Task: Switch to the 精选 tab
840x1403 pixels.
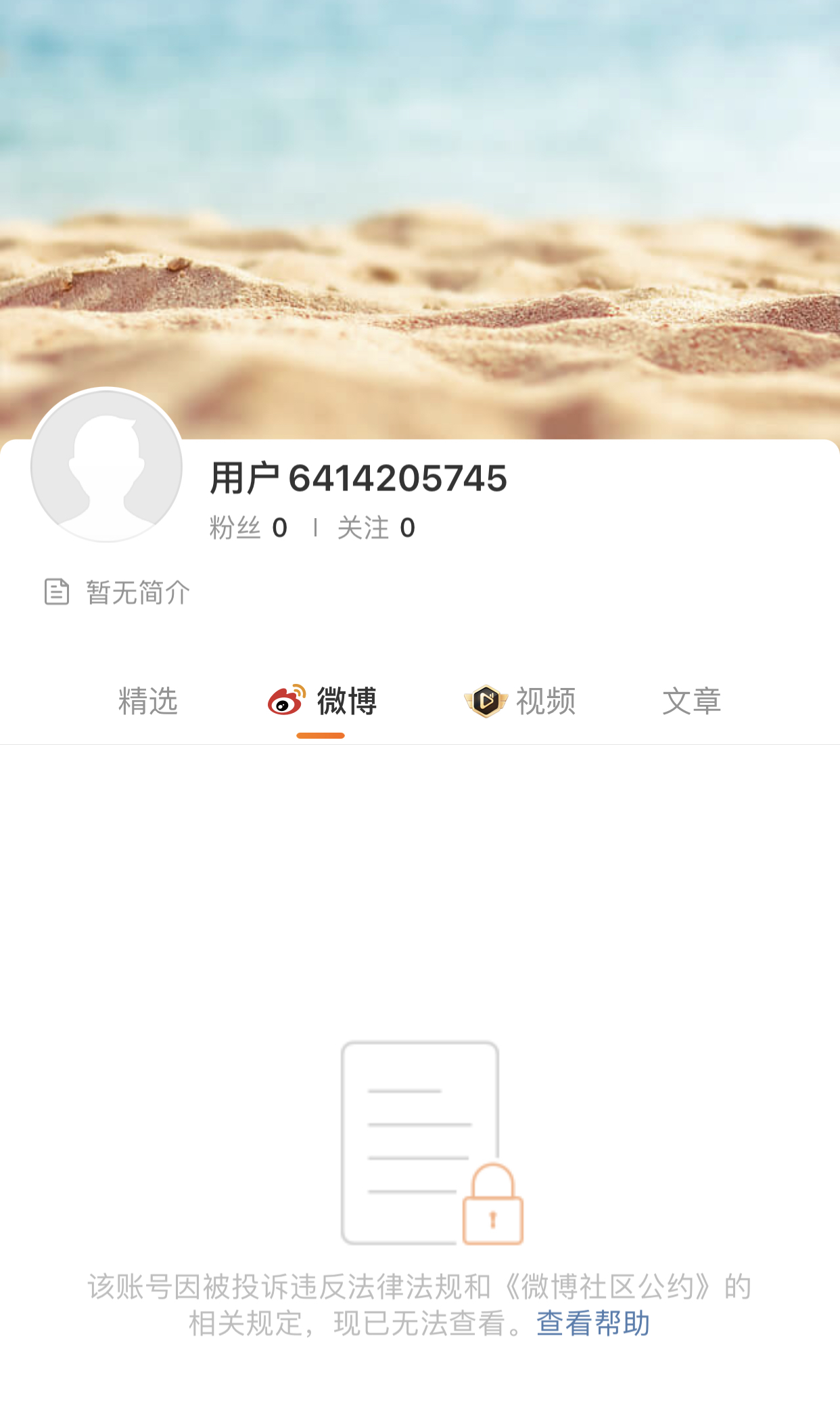Action: (x=147, y=702)
